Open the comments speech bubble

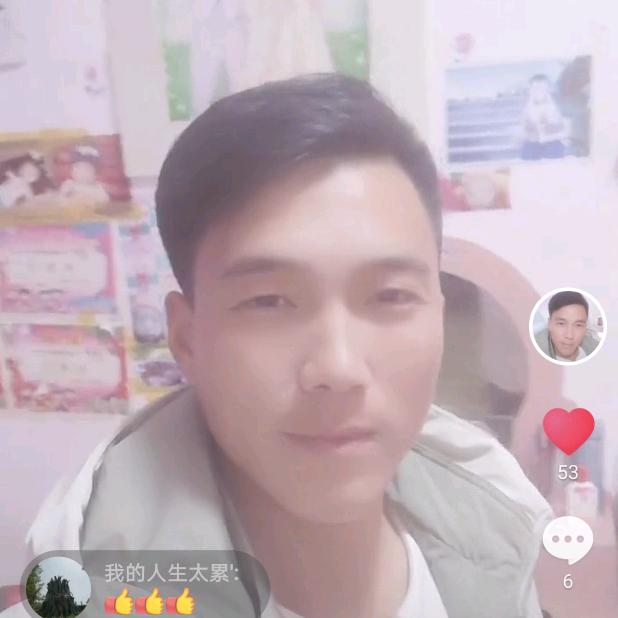(x=567, y=540)
